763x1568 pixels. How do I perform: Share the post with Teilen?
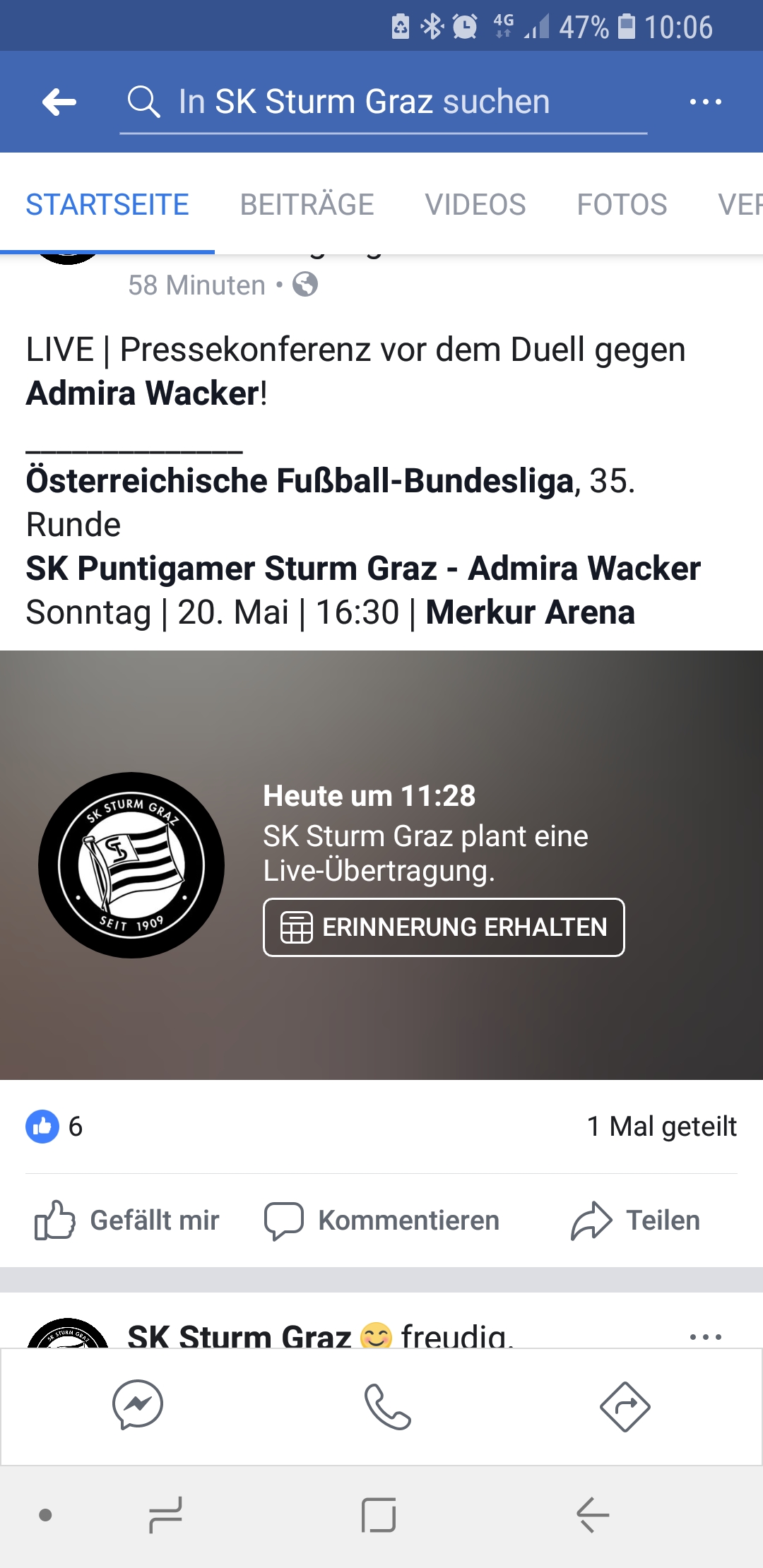(635, 1220)
